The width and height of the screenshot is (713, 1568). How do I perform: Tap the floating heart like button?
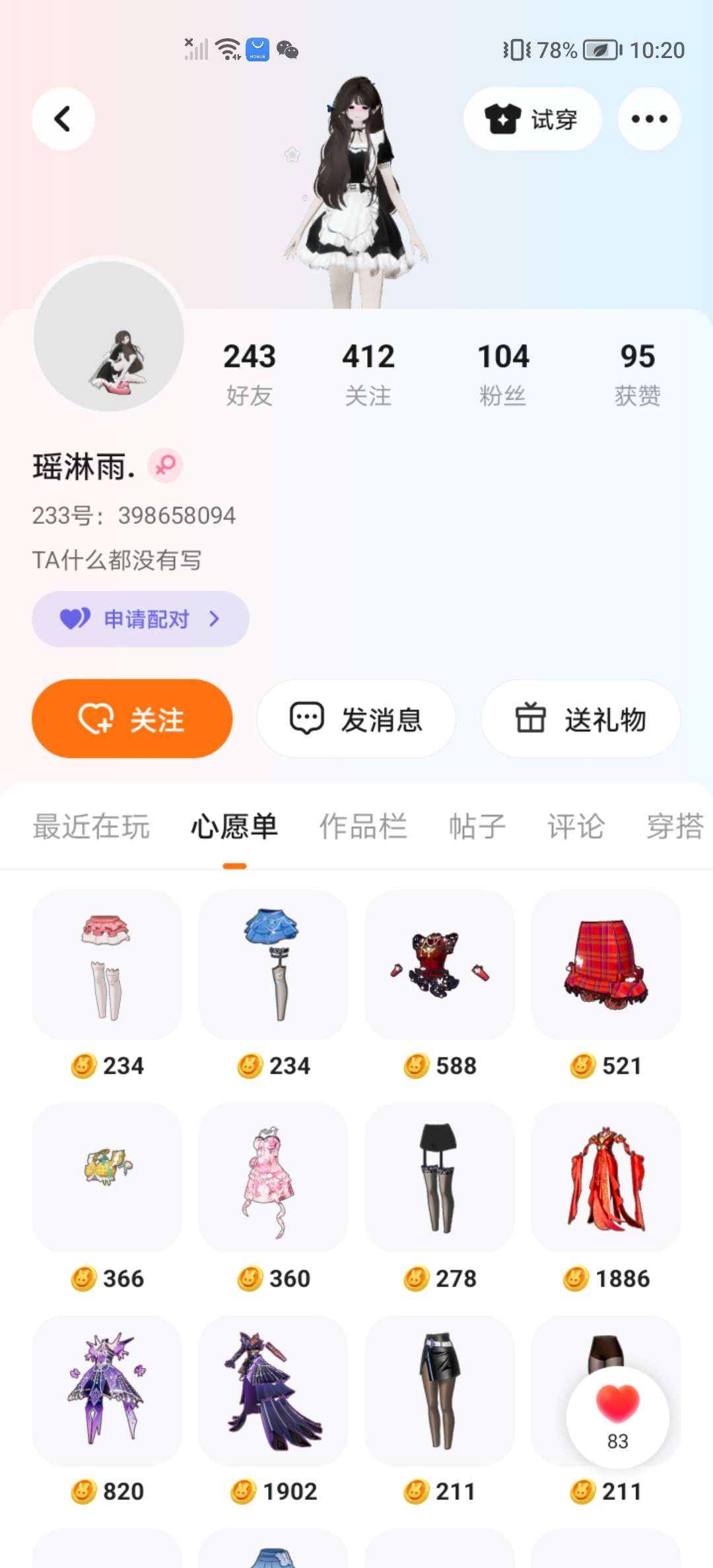point(617,1416)
